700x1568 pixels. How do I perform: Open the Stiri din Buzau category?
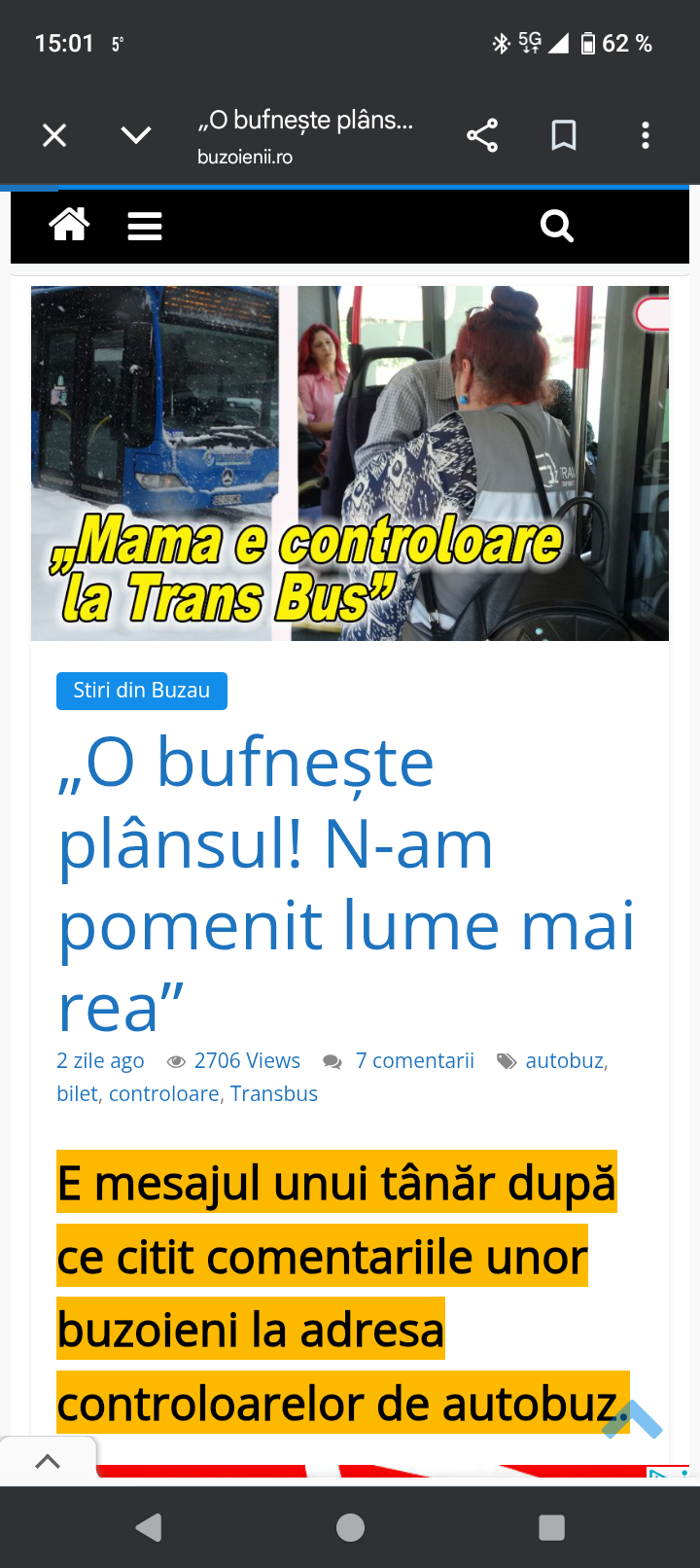pyautogui.click(x=141, y=691)
